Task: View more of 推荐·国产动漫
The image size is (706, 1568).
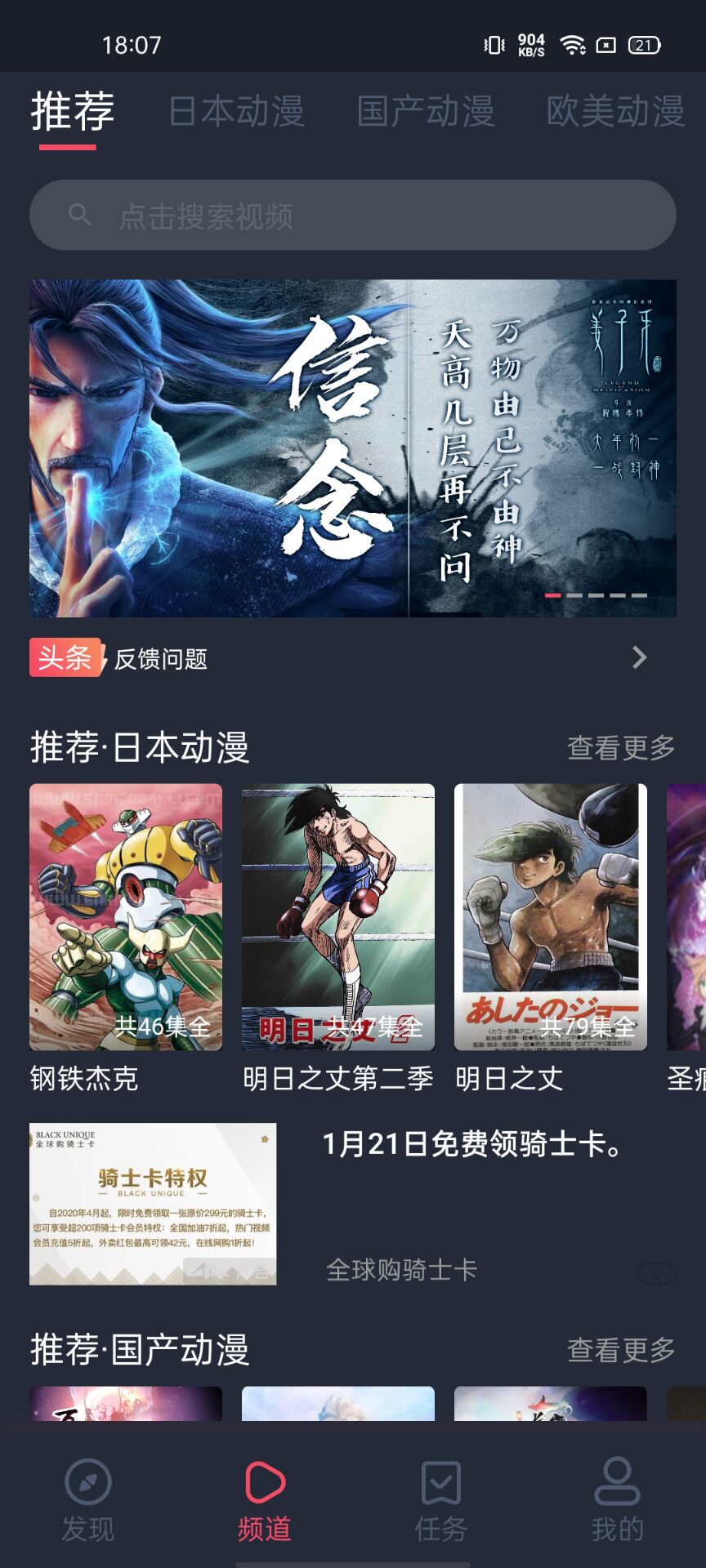Action: tap(621, 1350)
